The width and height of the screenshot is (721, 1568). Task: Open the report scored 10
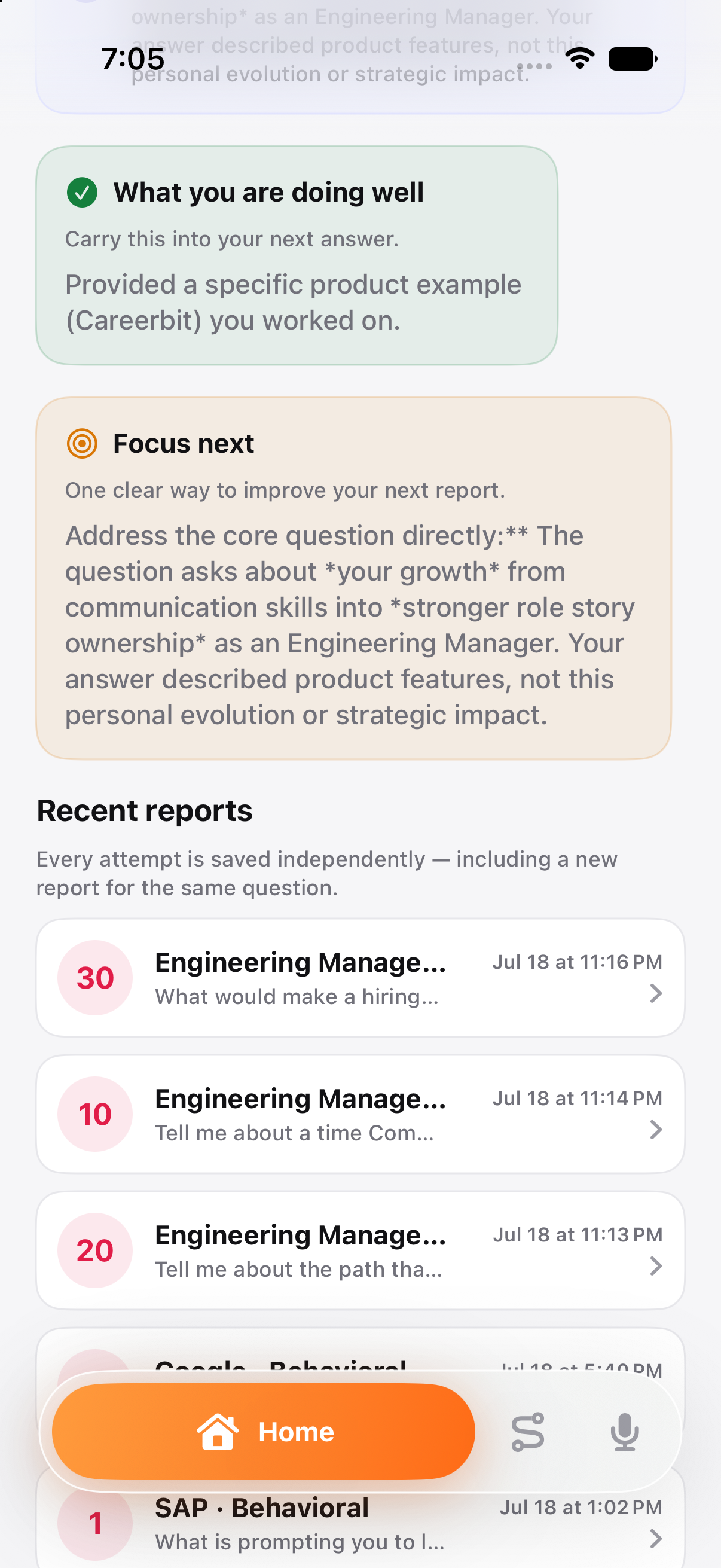(x=360, y=1114)
